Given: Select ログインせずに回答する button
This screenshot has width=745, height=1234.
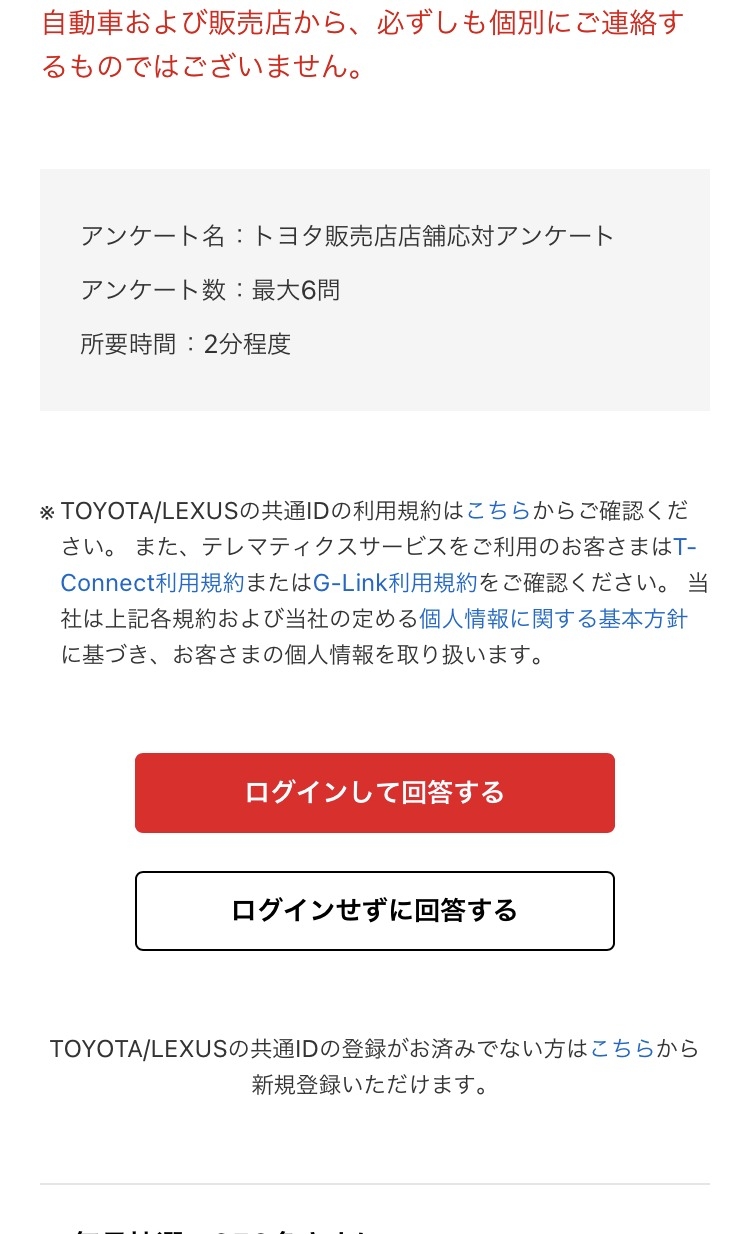Looking at the screenshot, I should [375, 911].
